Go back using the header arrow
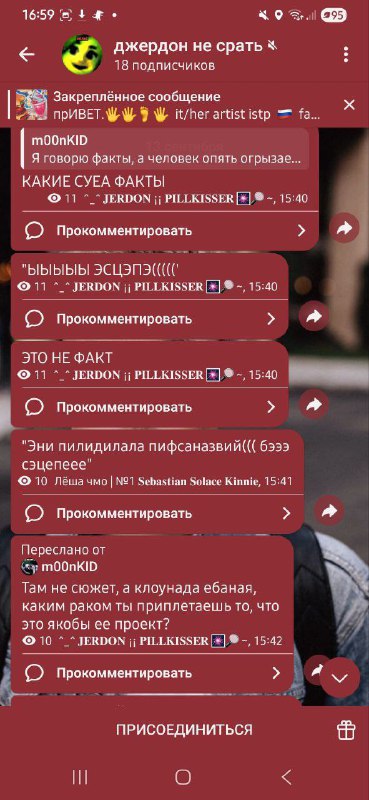This screenshot has height=800, width=369. [x=26, y=55]
